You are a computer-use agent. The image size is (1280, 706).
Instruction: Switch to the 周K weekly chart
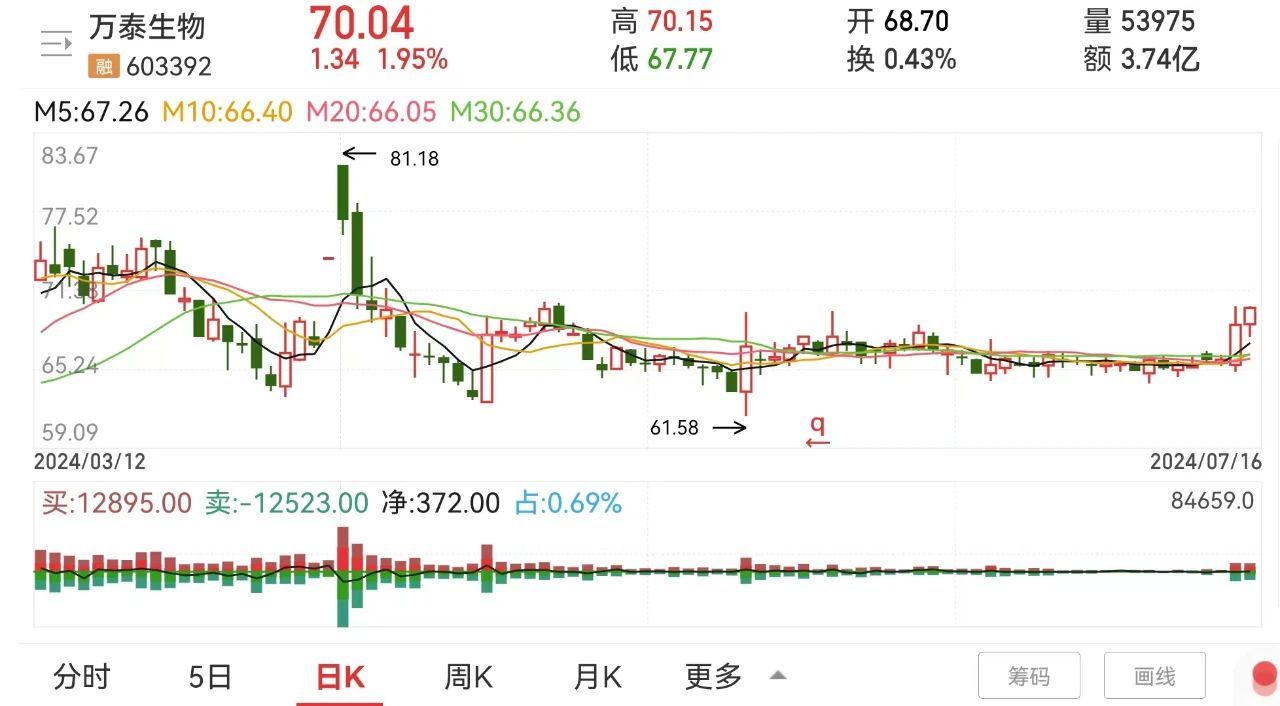point(468,677)
